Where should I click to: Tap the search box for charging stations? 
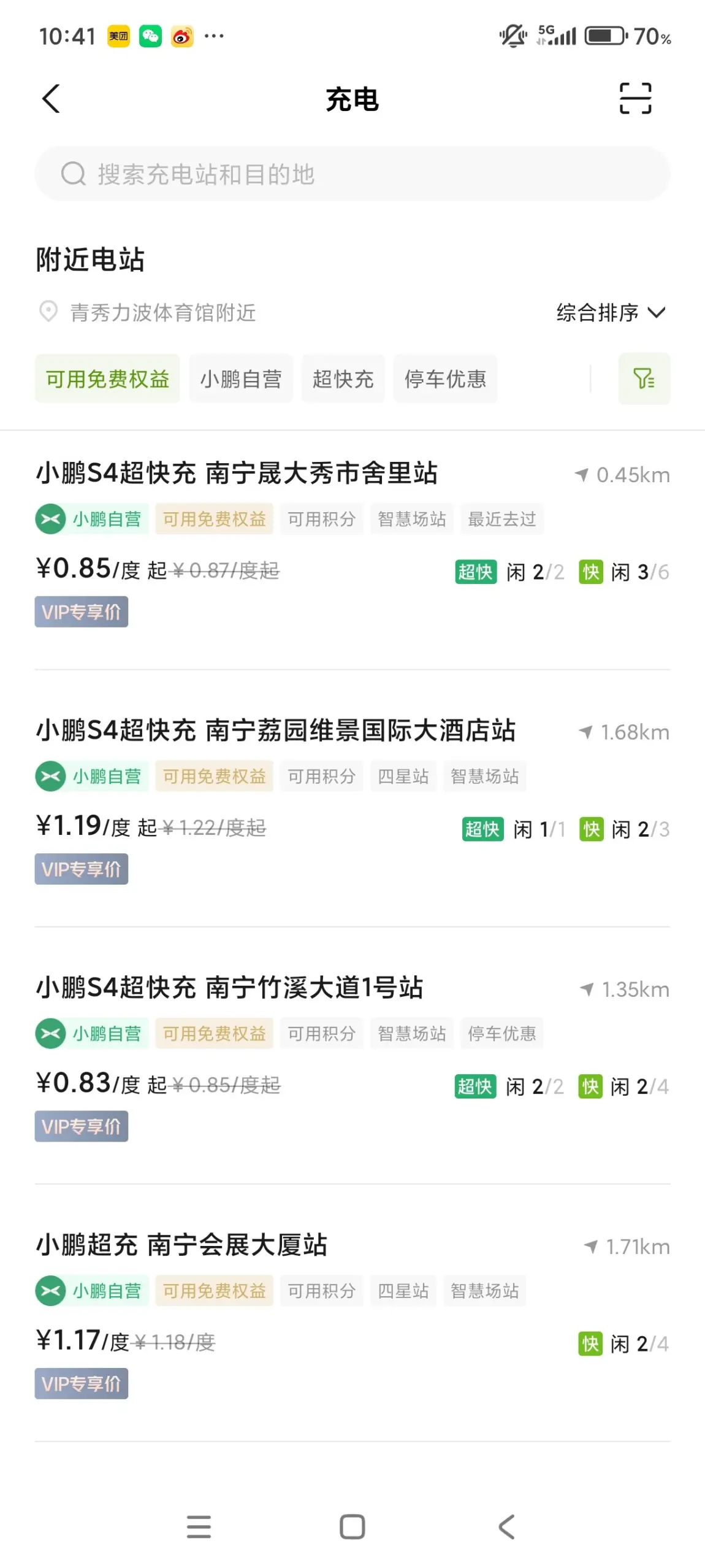(352, 174)
